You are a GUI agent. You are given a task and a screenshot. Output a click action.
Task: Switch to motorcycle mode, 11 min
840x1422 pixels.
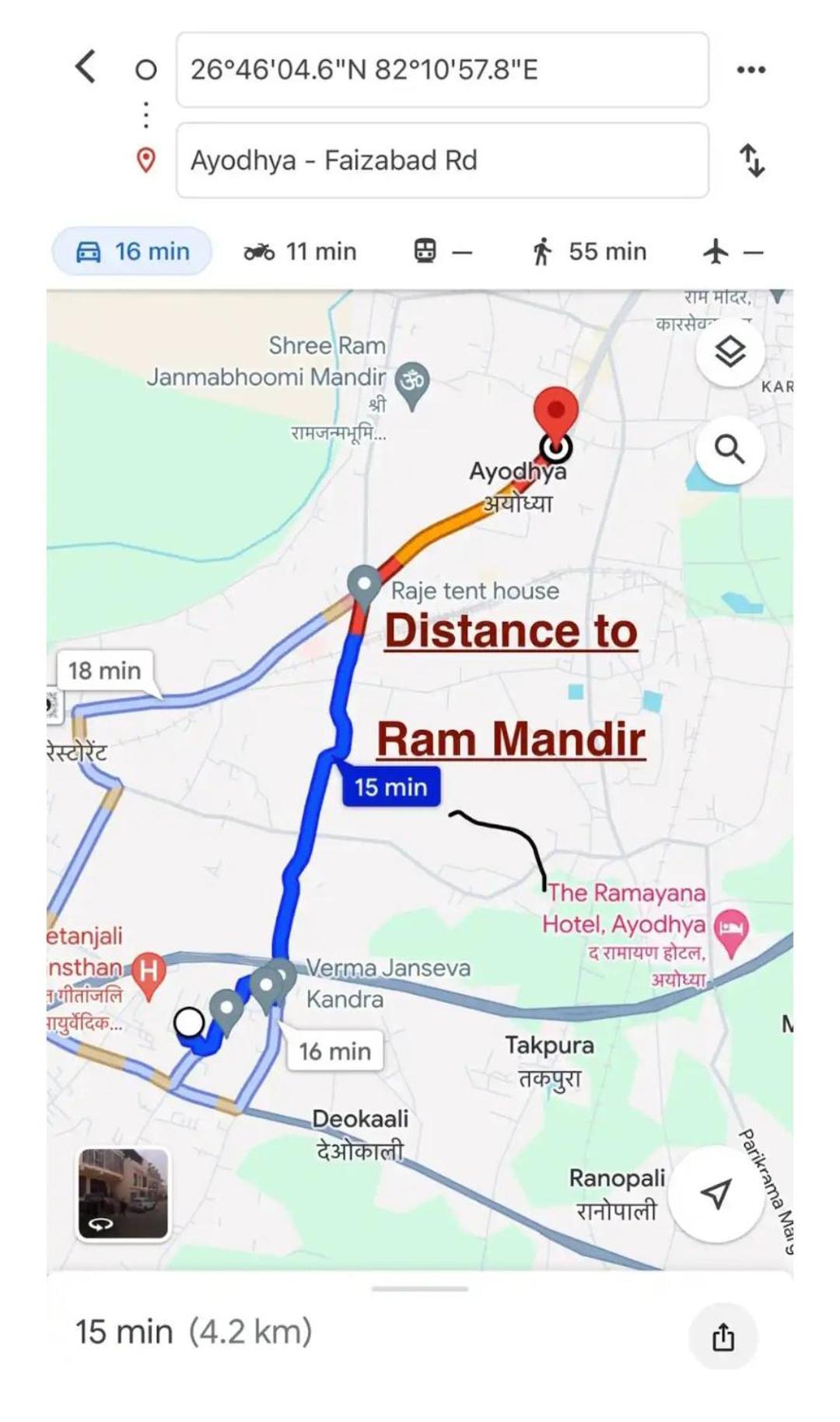(300, 251)
